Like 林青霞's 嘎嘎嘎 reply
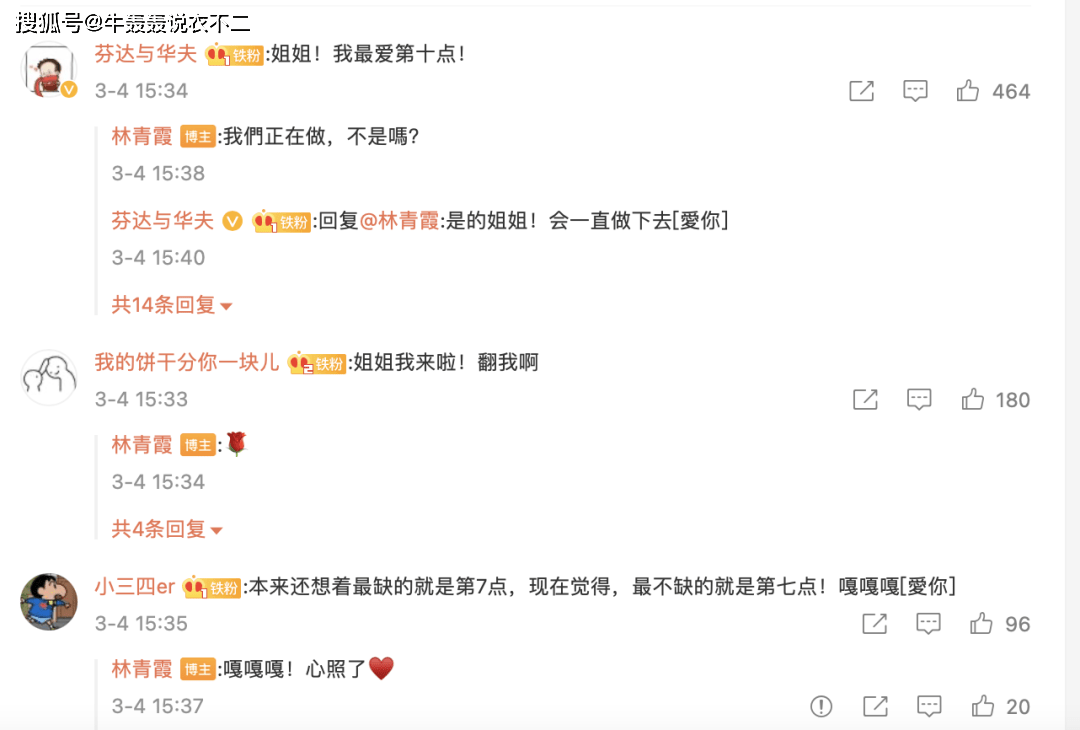This screenshot has height=730, width=1080. pyautogui.click(x=981, y=706)
